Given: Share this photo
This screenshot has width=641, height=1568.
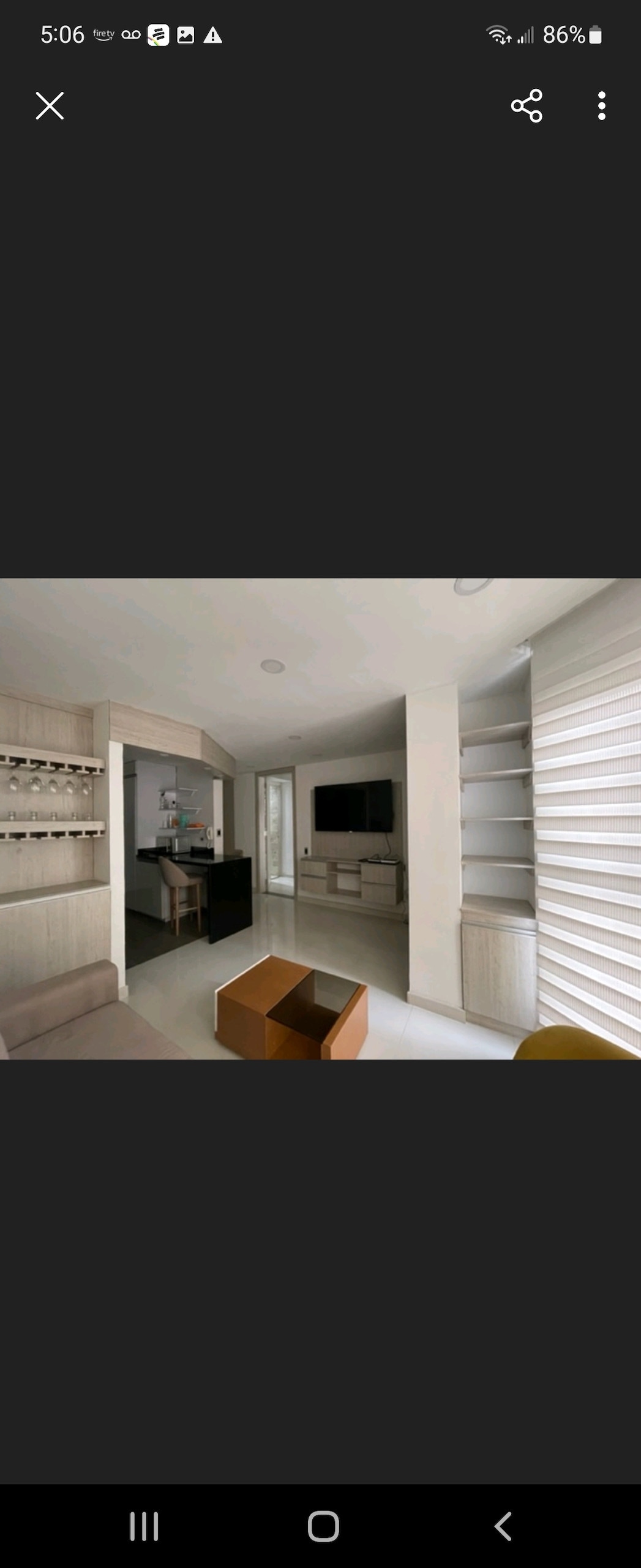Looking at the screenshot, I should tap(527, 106).
